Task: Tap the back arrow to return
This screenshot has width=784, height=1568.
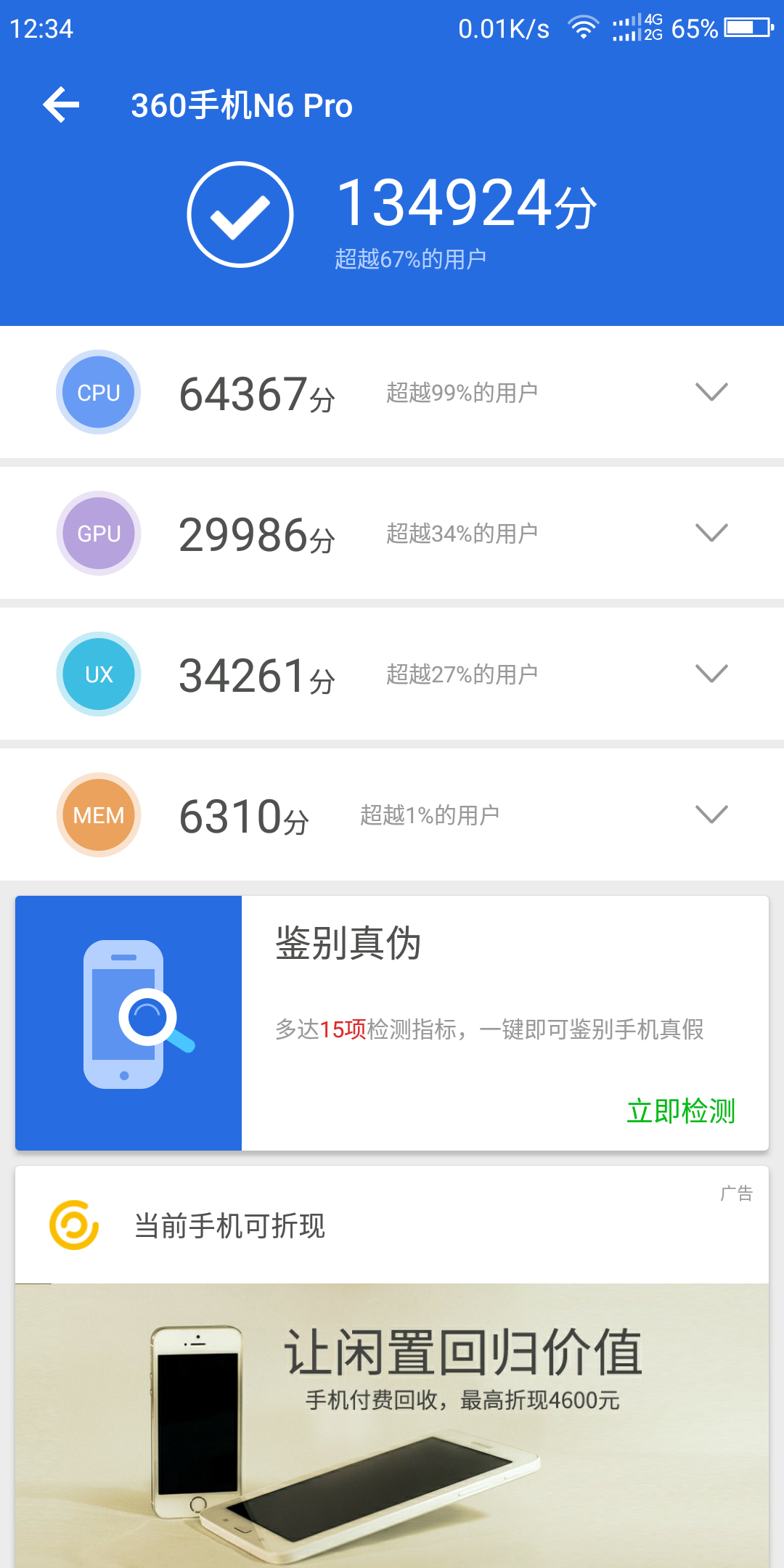Action: (x=60, y=104)
